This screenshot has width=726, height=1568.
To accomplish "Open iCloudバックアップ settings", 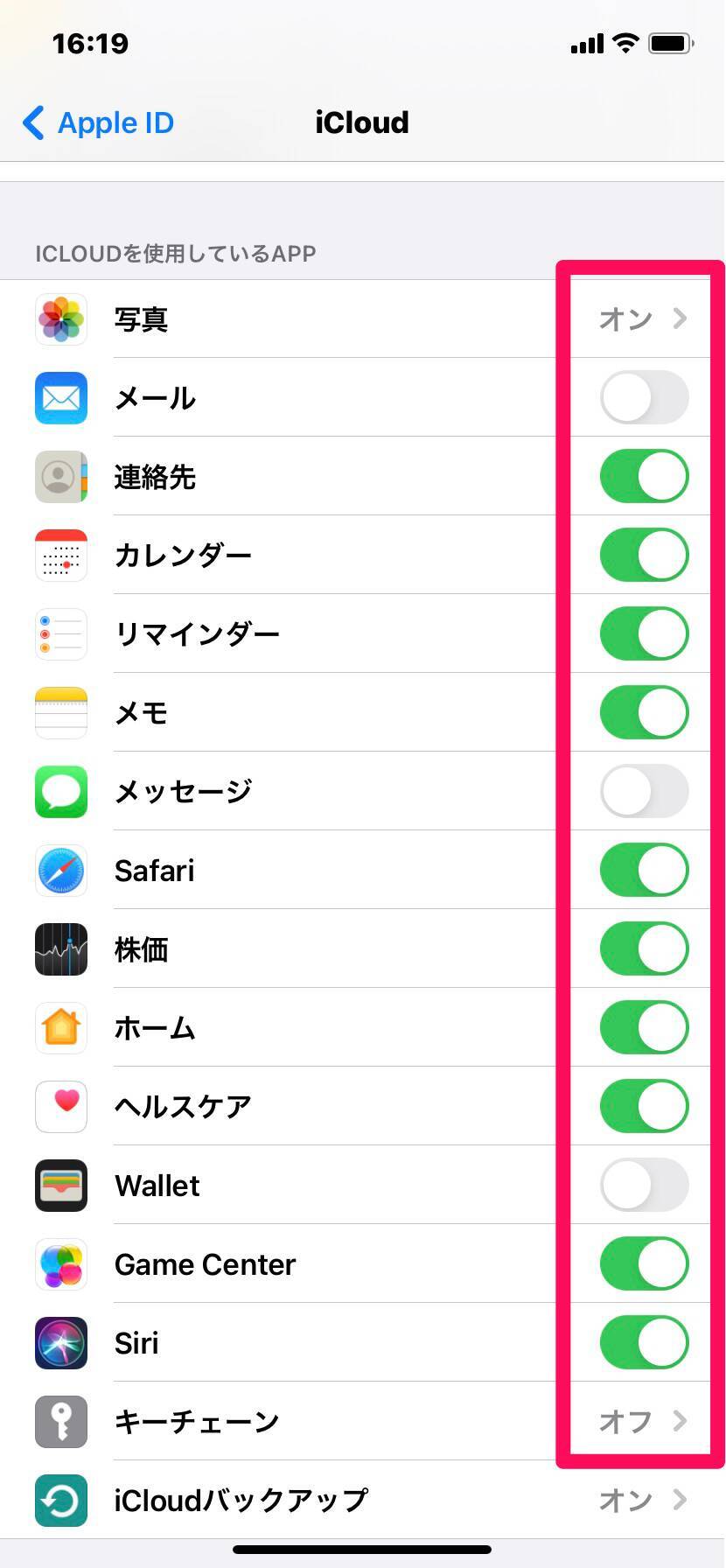I will [x=362, y=1500].
